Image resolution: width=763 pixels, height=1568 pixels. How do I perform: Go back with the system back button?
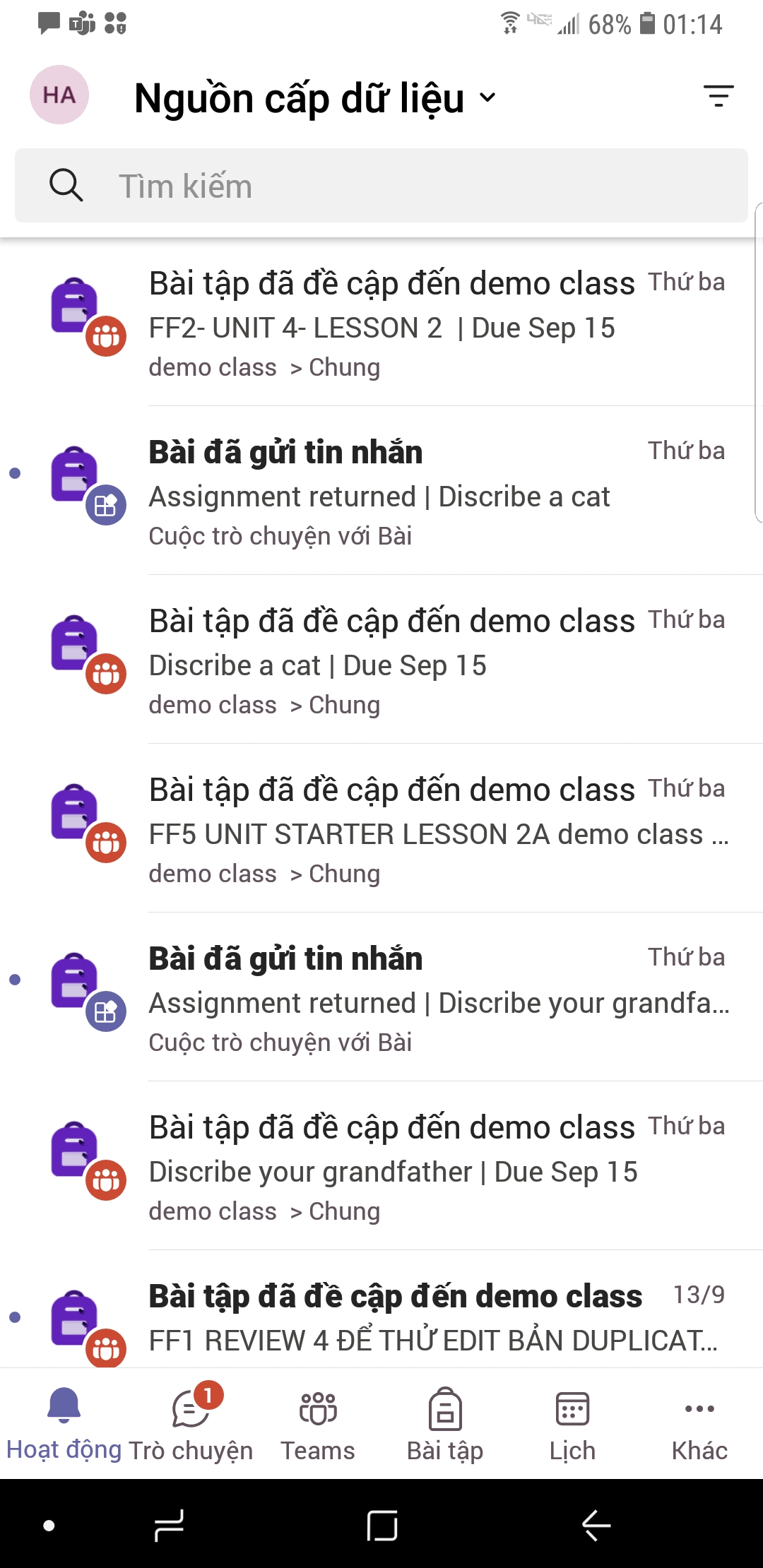[596, 1526]
